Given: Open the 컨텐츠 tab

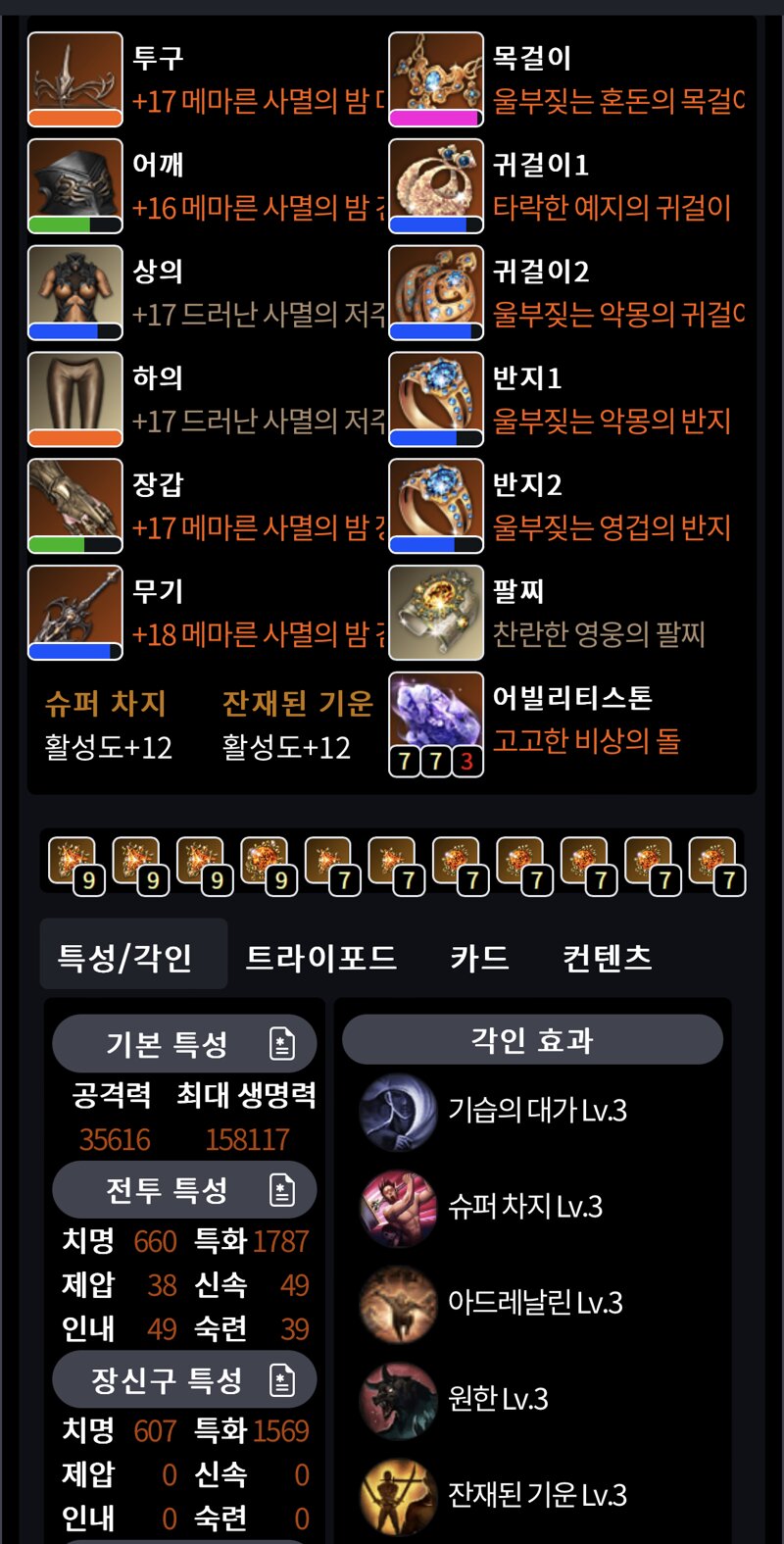Looking at the screenshot, I should pyautogui.click(x=607, y=956).
